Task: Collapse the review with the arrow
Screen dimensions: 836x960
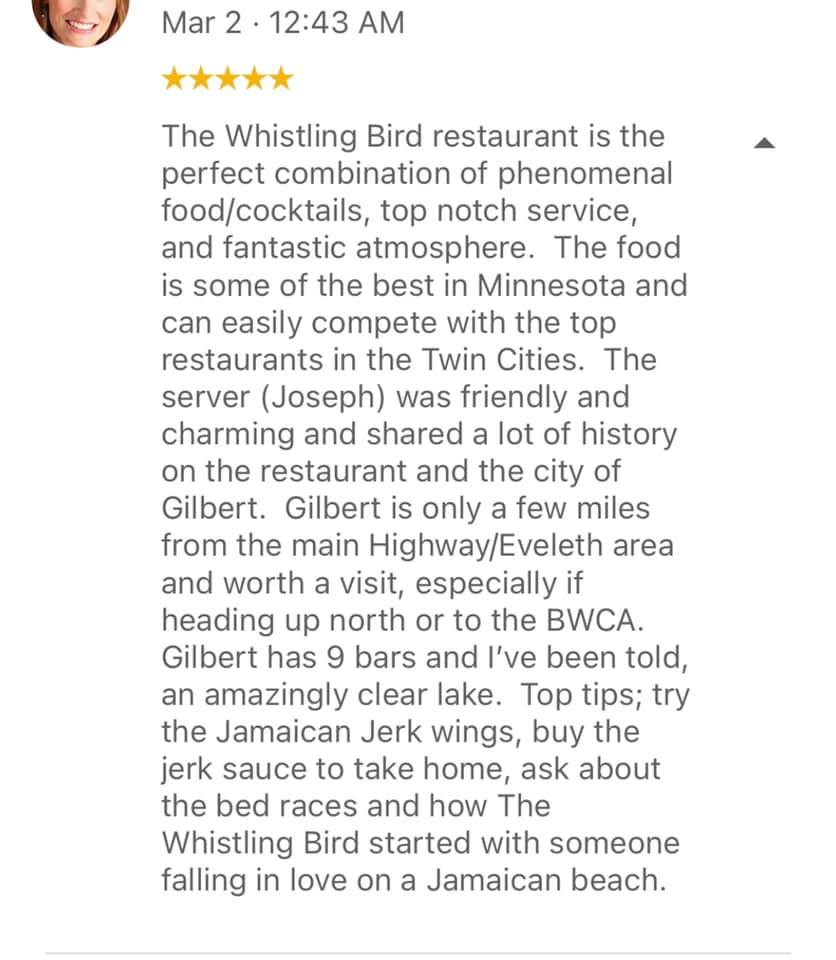Action: (764, 143)
